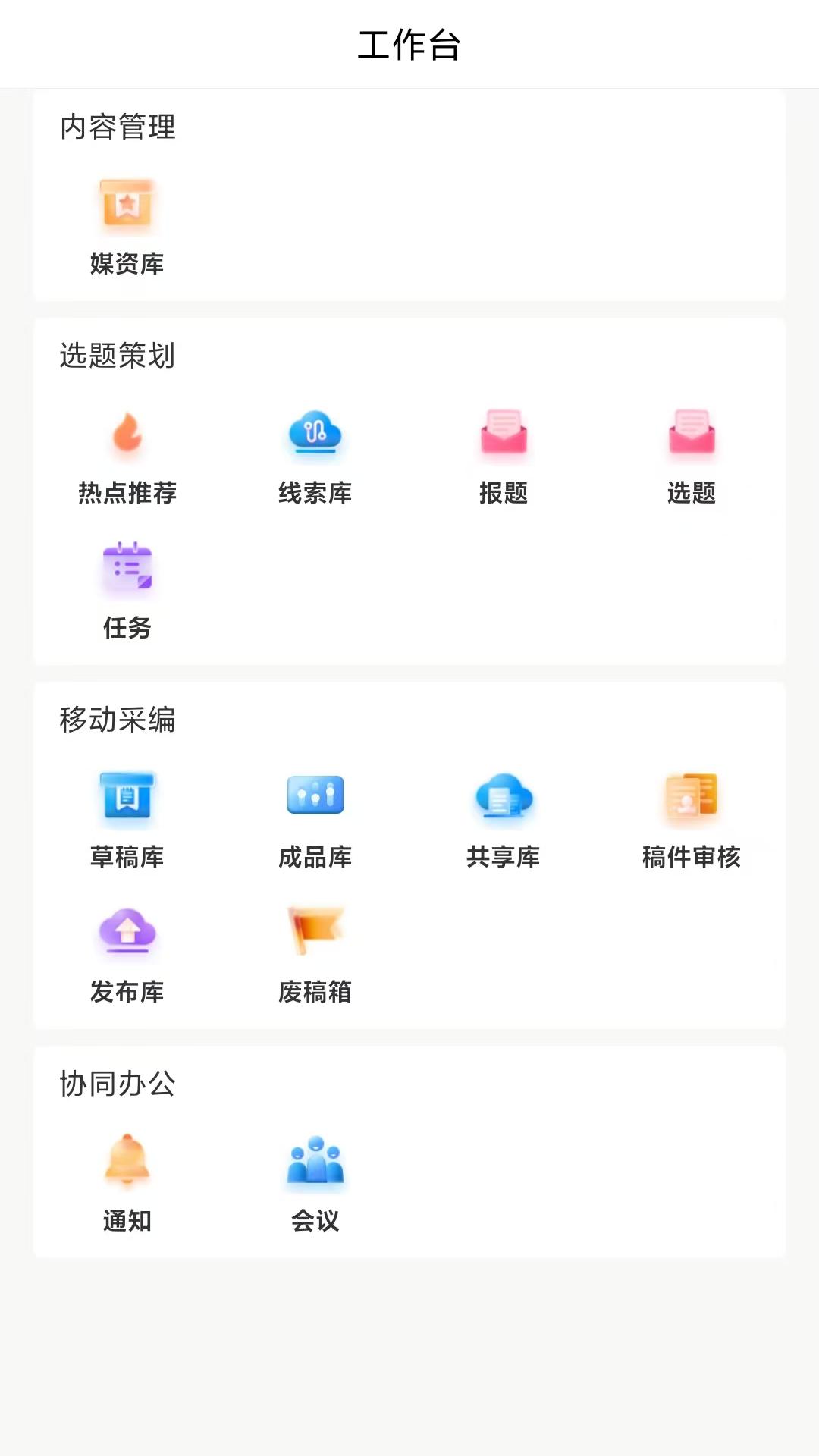Click the 协同办公 section header

point(118,1084)
